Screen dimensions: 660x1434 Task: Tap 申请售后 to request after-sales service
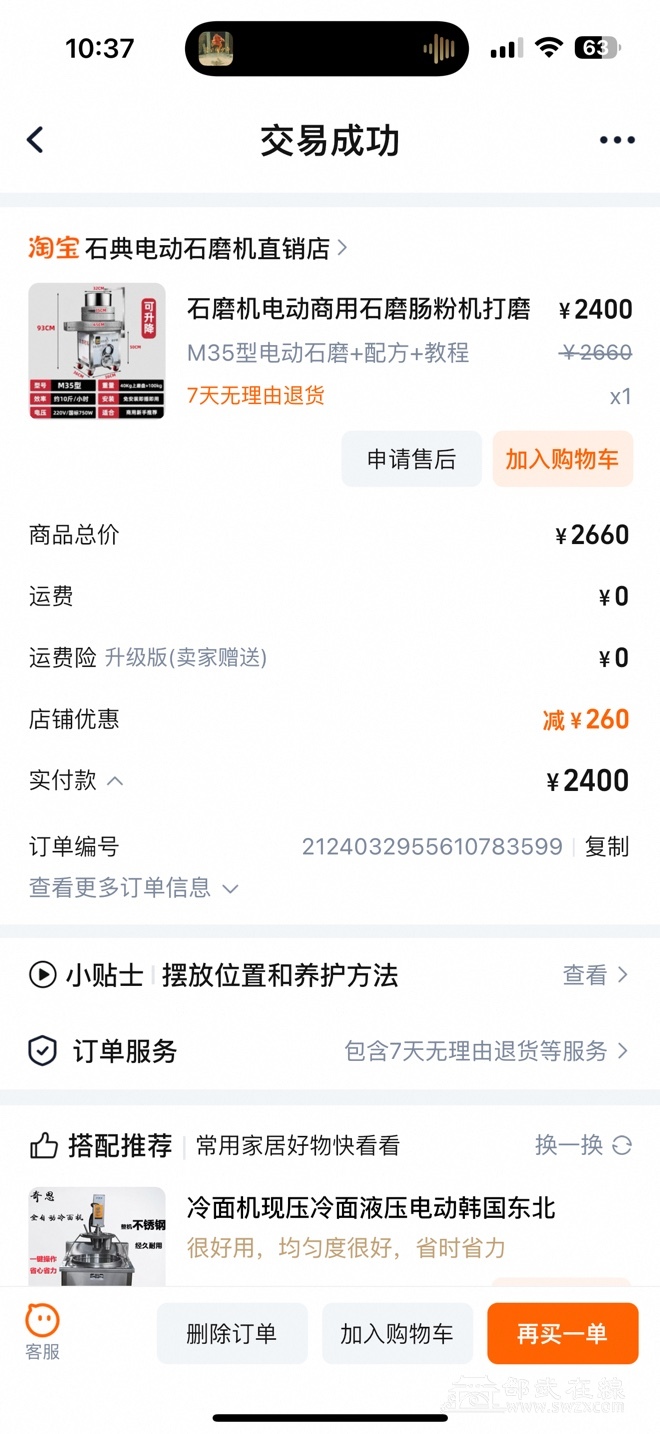pyautogui.click(x=411, y=459)
